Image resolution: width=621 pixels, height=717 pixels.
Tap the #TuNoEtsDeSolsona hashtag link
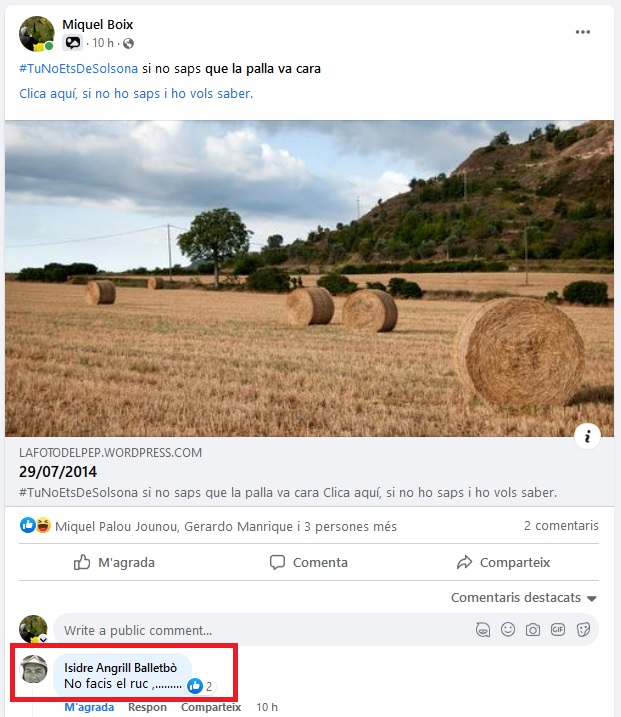(x=78, y=69)
